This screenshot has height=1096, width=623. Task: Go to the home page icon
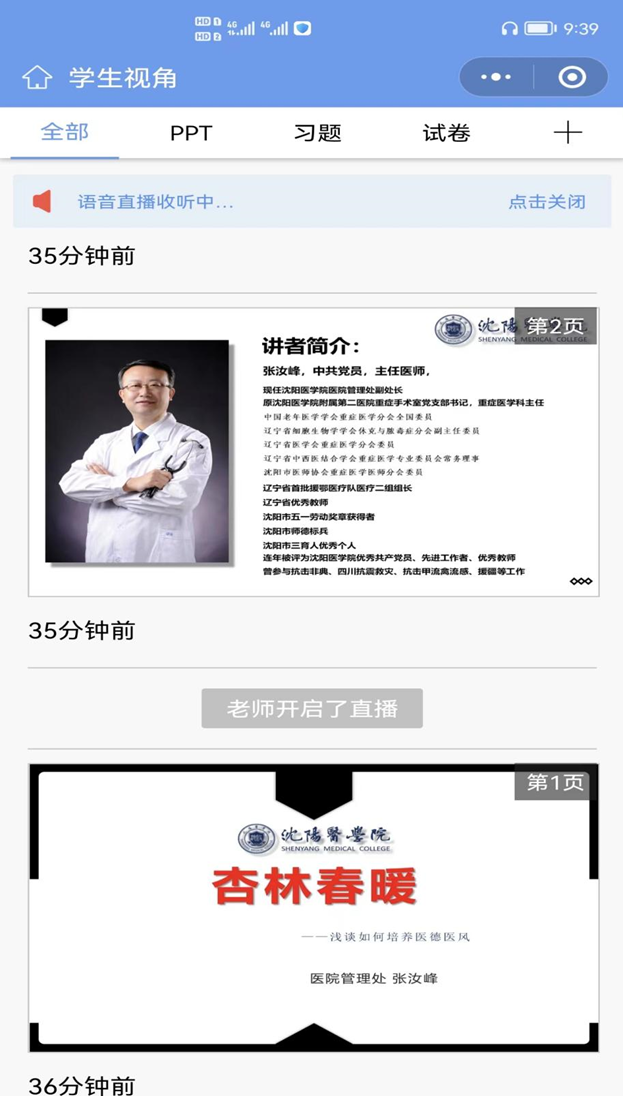click(37, 78)
